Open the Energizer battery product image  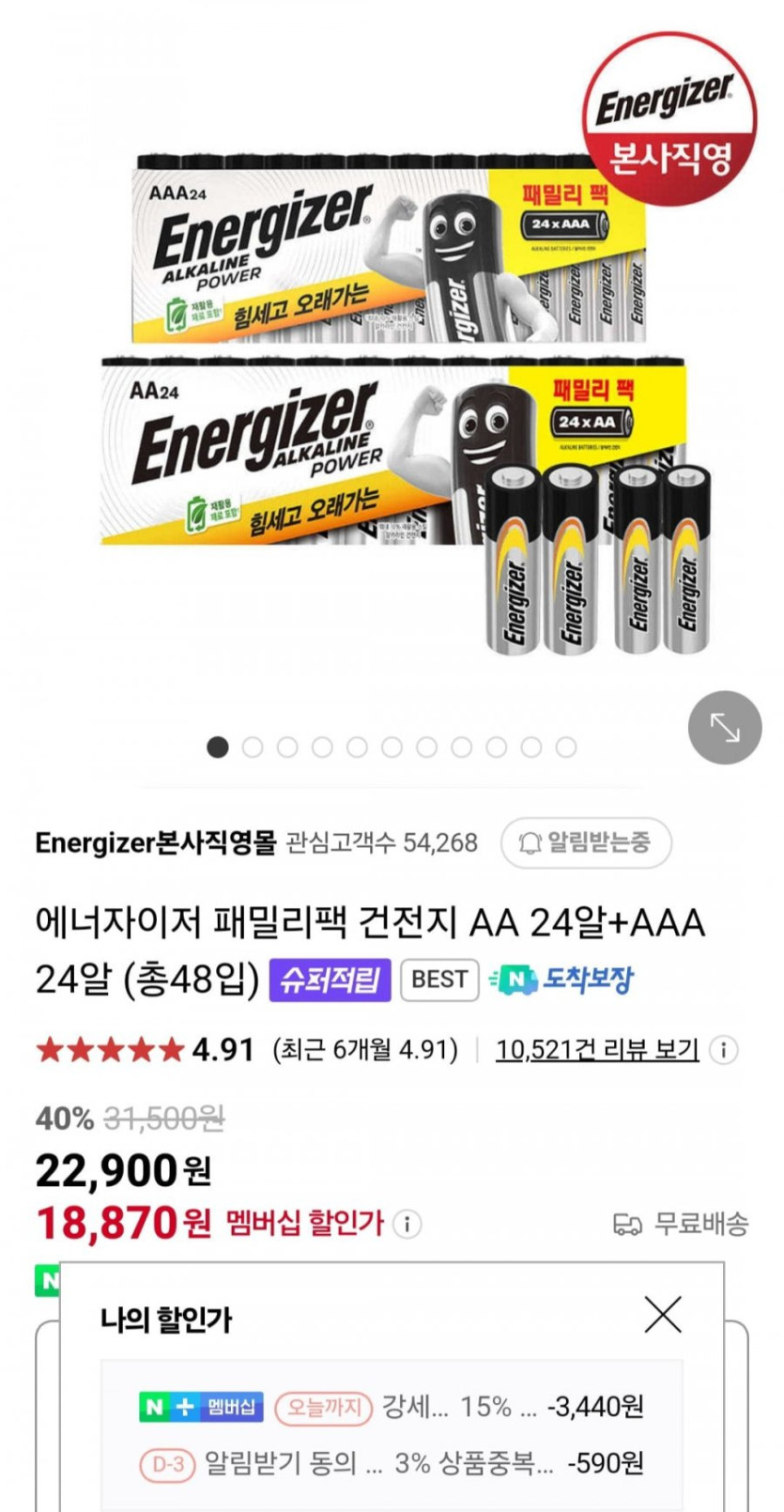(x=394, y=394)
